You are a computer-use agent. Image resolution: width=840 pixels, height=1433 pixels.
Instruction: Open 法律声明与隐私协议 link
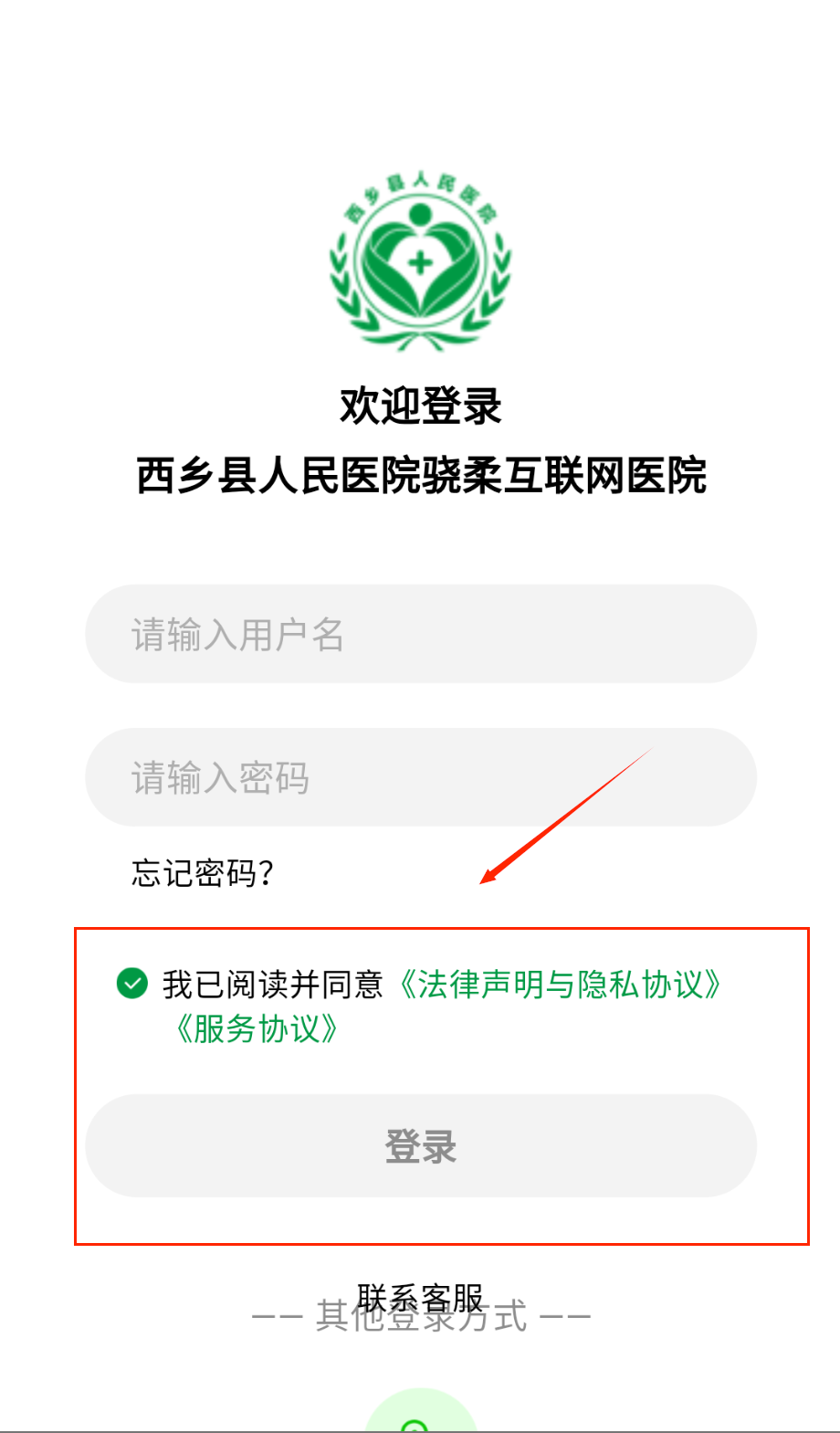560,985
